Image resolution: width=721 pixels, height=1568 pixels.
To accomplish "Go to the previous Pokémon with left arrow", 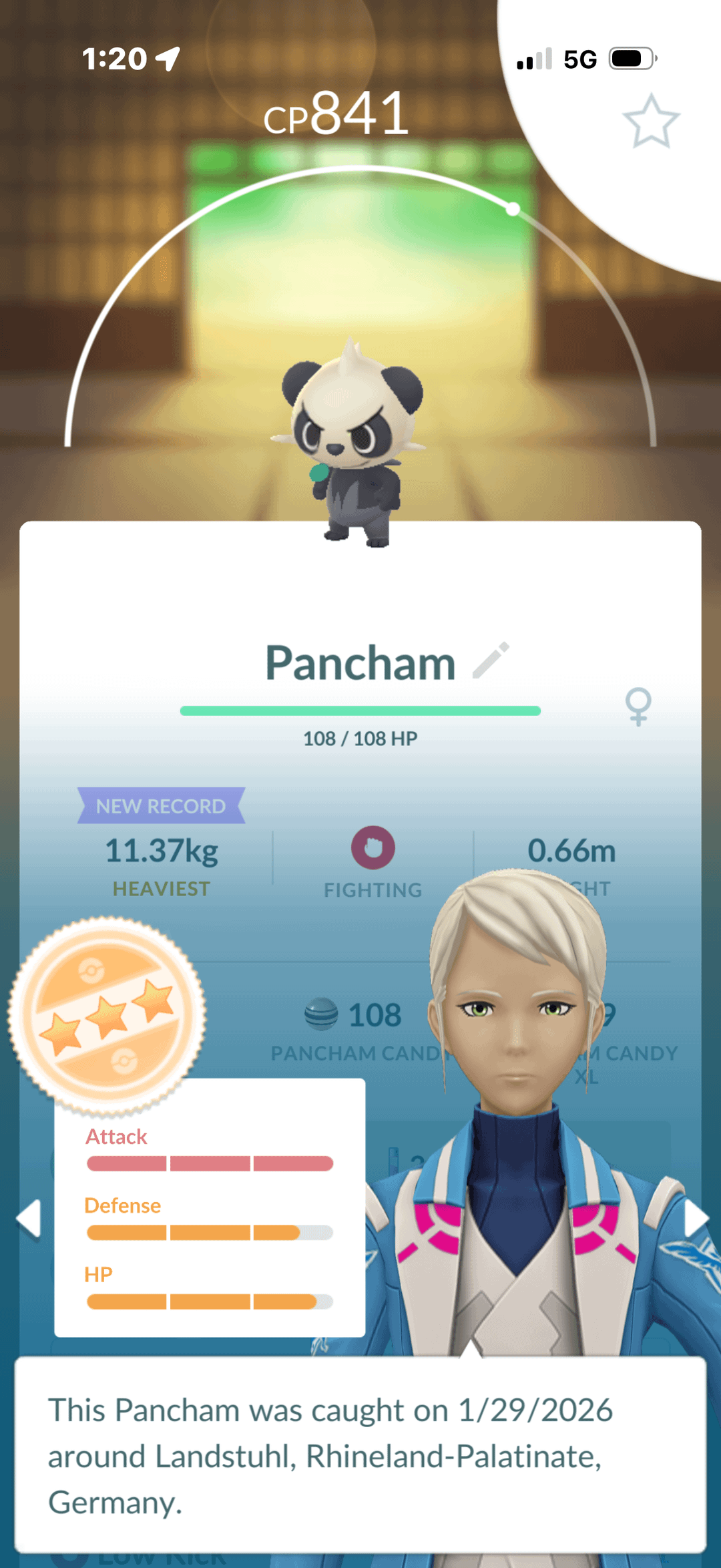I will [x=29, y=1219].
